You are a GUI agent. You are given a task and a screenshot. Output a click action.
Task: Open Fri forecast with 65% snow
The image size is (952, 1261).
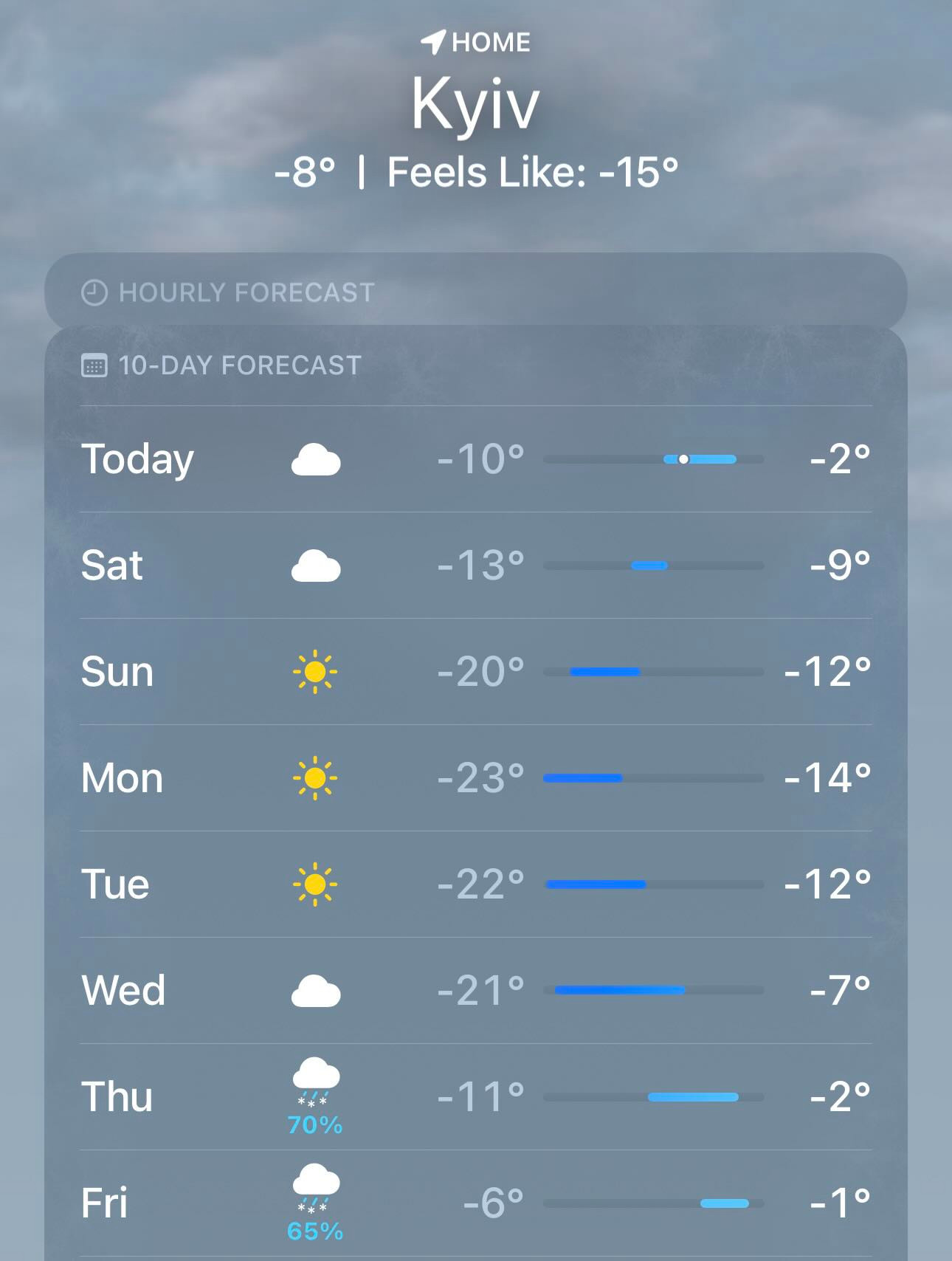[475, 1203]
